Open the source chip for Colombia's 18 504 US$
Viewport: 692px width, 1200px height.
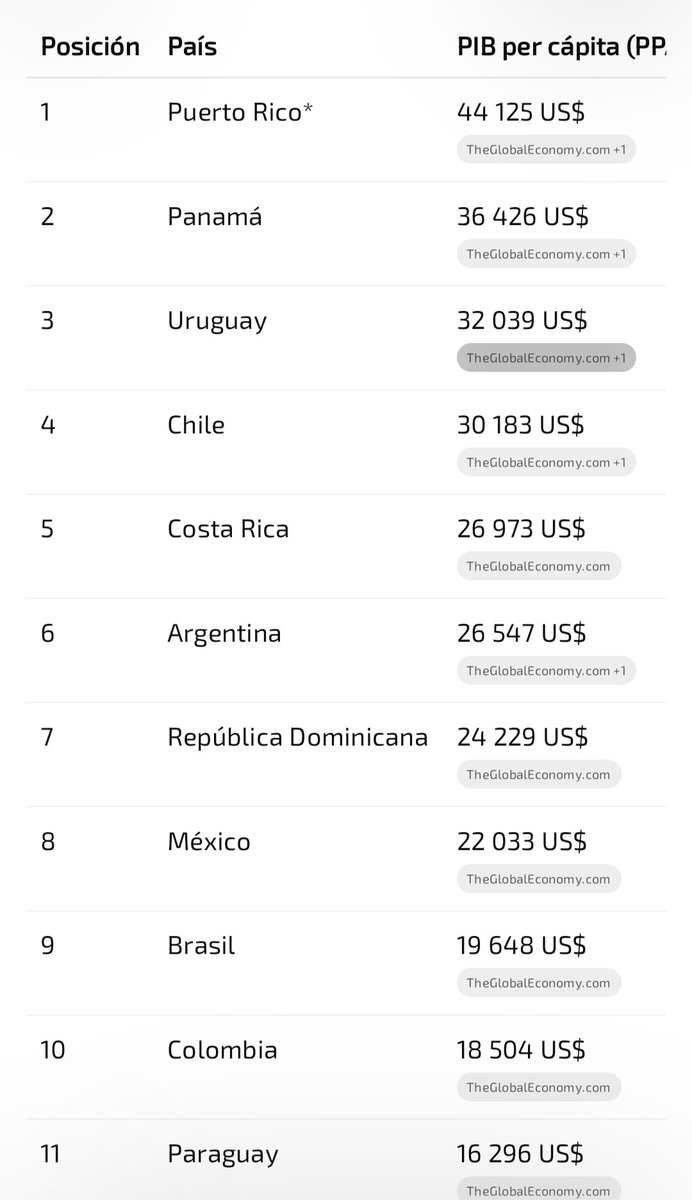[x=539, y=1087]
